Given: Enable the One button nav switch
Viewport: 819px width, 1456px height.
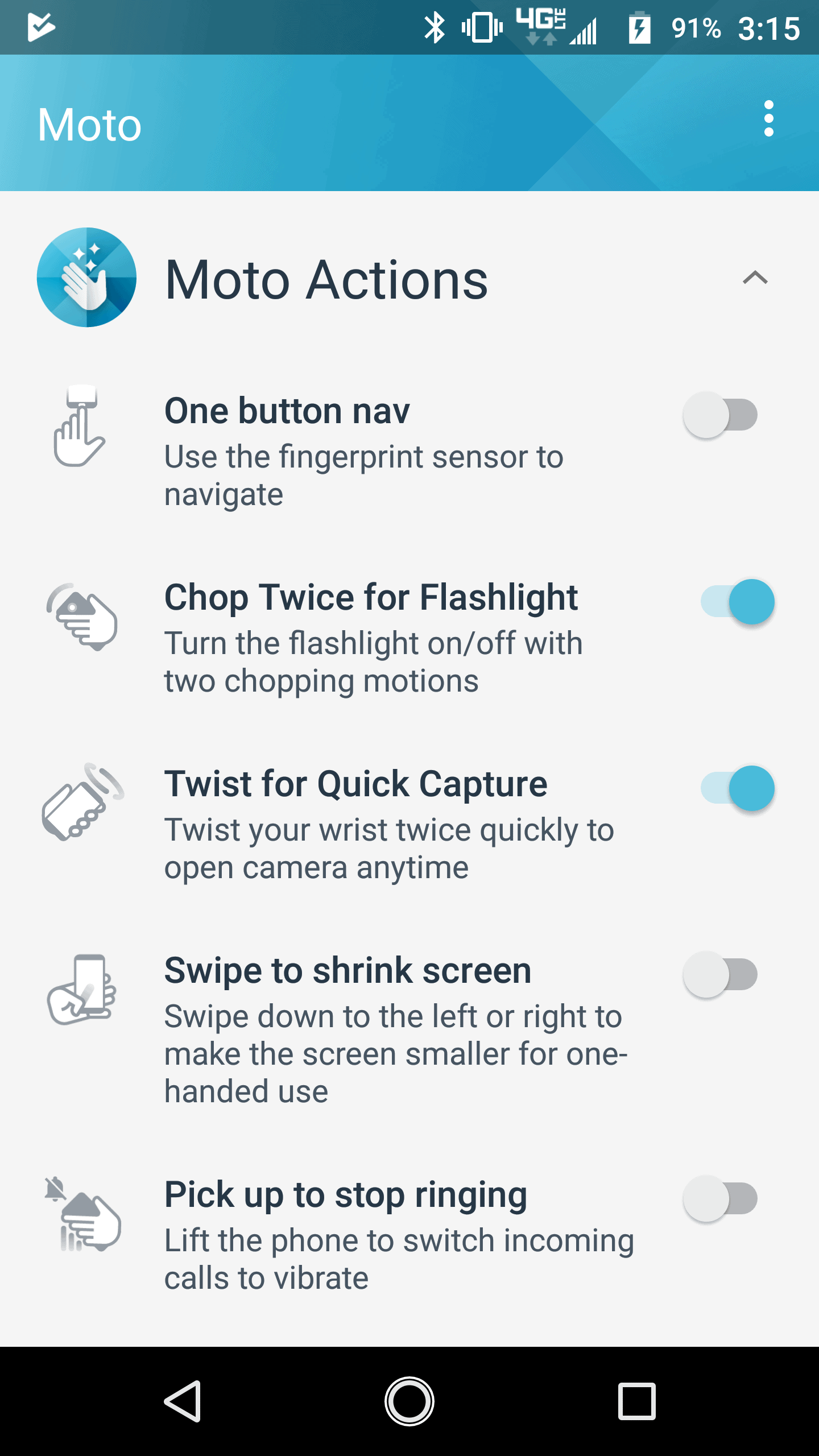Looking at the screenshot, I should pyautogui.click(x=721, y=415).
